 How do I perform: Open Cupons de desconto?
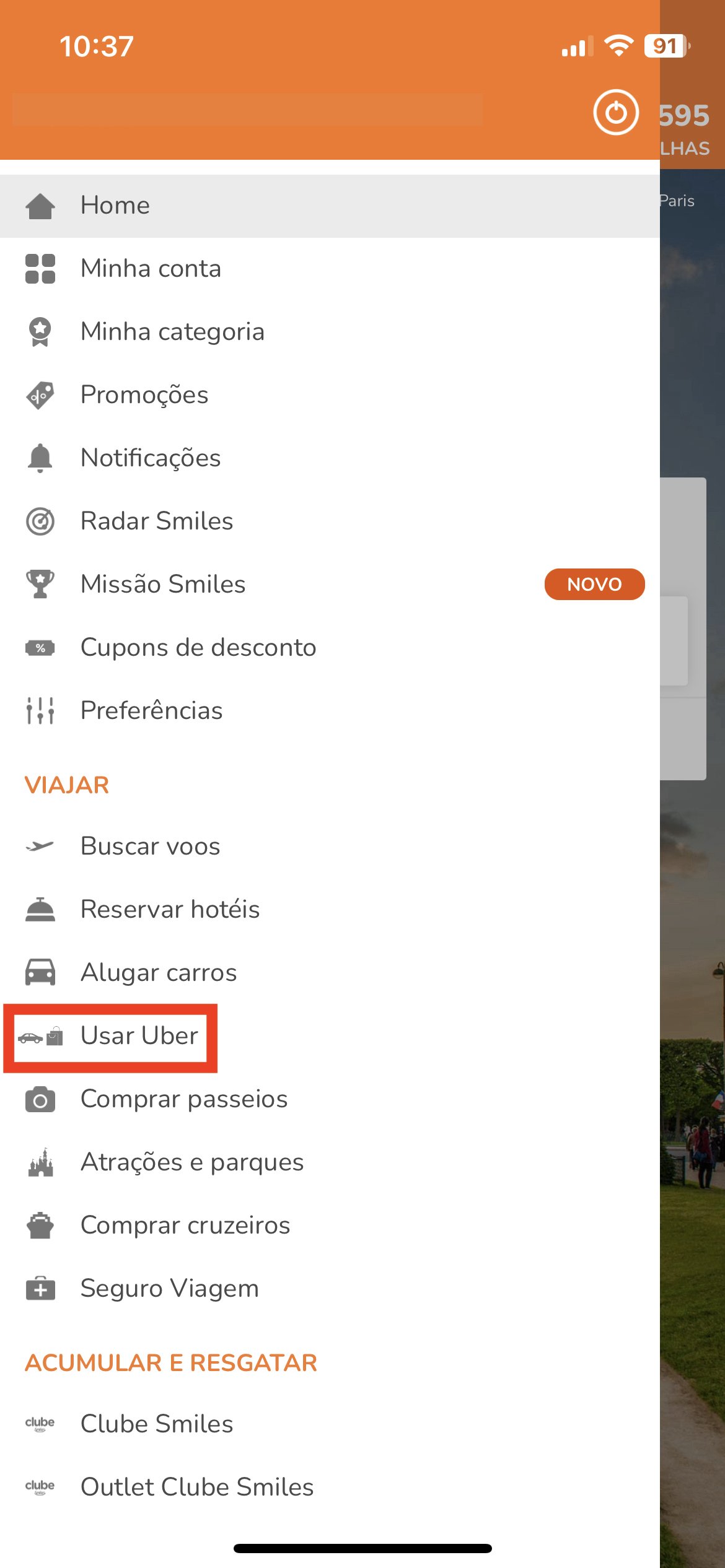[330, 648]
